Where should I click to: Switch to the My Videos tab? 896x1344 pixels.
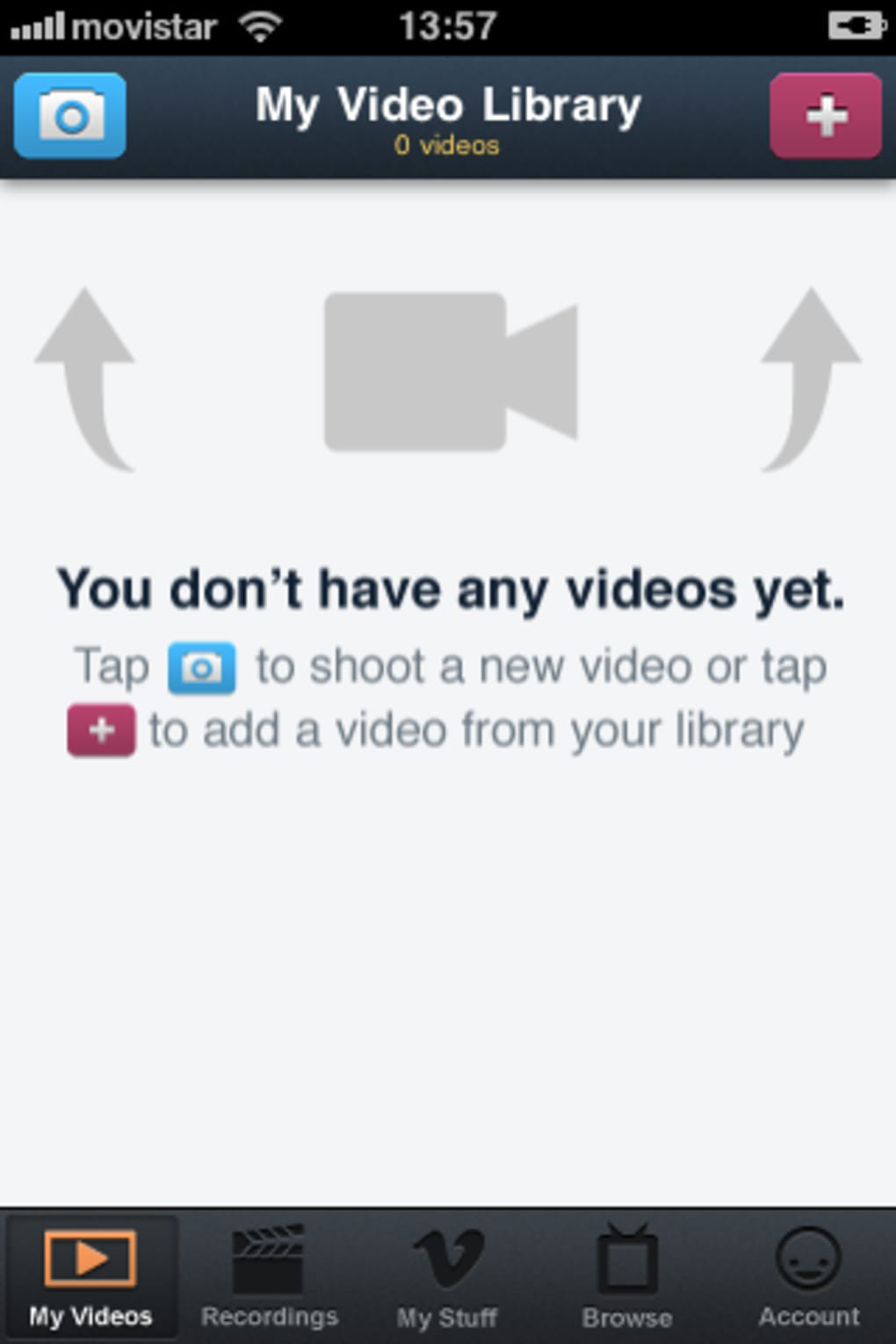click(x=90, y=1277)
